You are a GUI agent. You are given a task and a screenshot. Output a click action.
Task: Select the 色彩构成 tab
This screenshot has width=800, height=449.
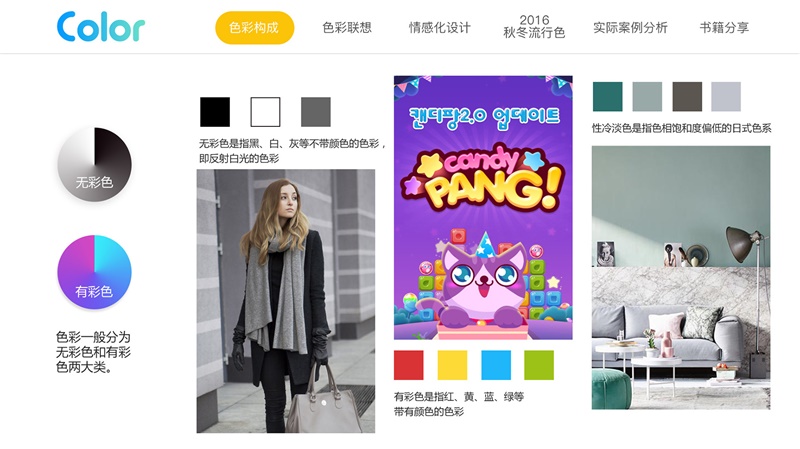click(x=254, y=28)
